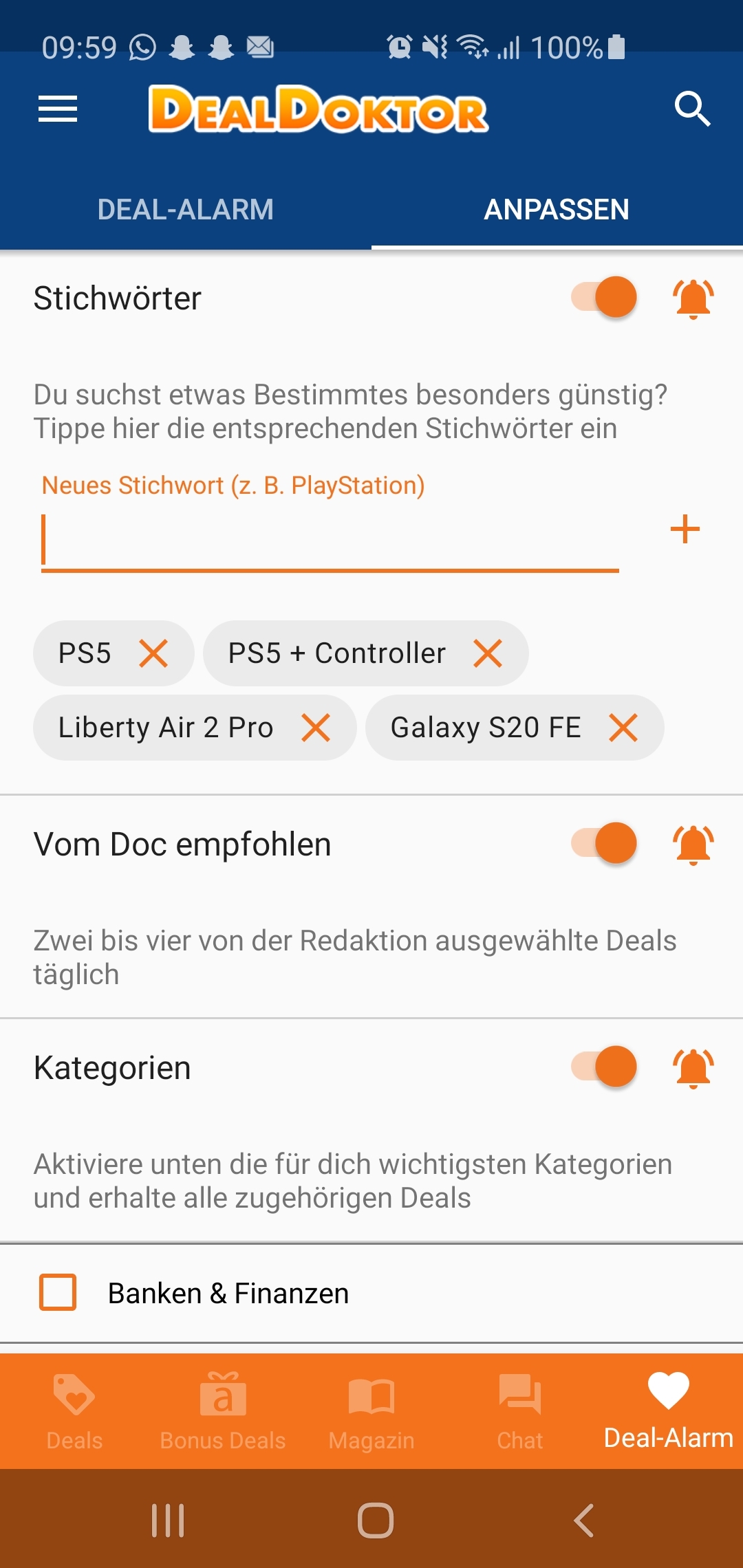Switch to the DEAL-ALARM top tab
The width and height of the screenshot is (743, 1568).
coord(186,209)
